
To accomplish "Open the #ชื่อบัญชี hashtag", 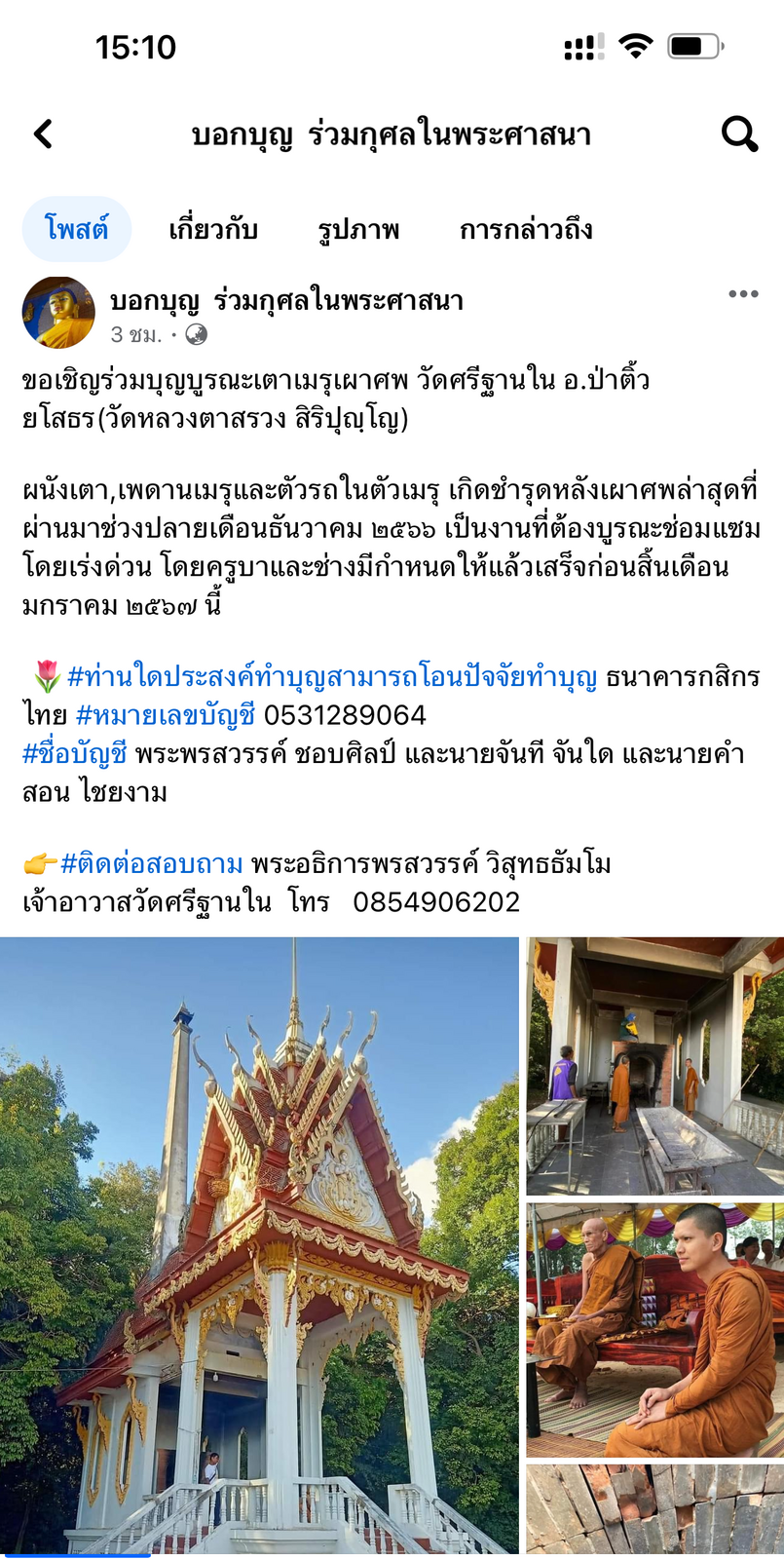I will (75, 753).
